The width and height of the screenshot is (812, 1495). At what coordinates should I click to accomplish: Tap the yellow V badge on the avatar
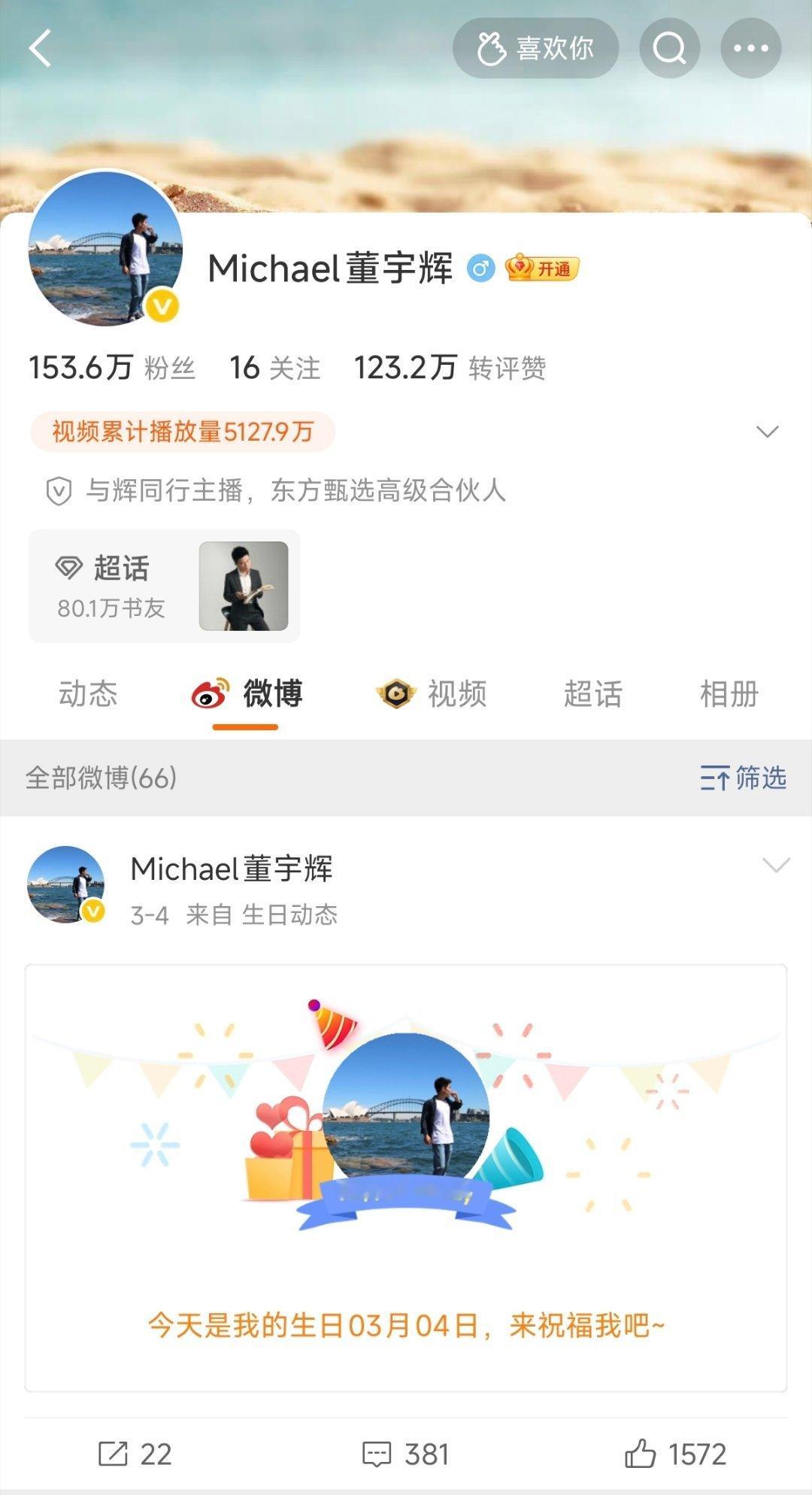click(x=162, y=305)
